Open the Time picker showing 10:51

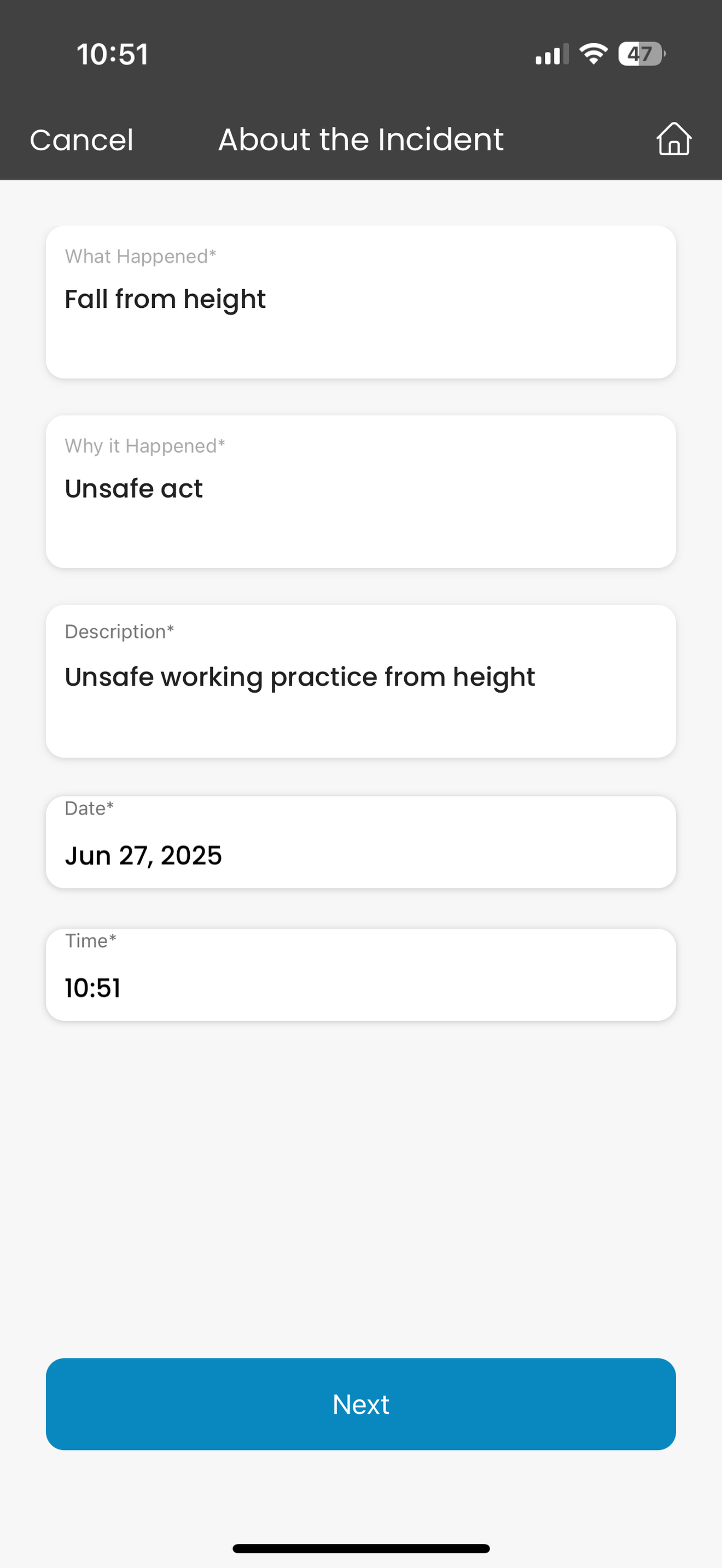360,975
